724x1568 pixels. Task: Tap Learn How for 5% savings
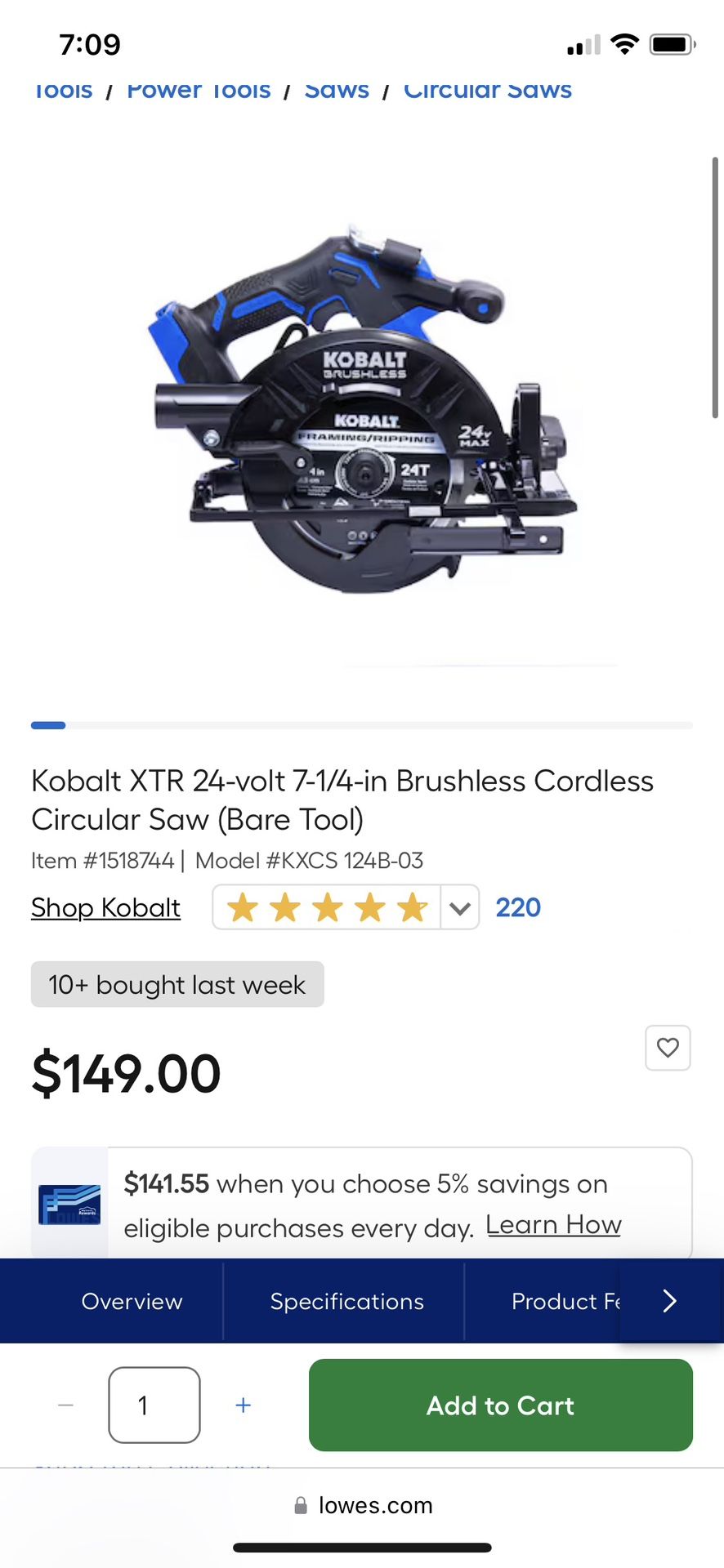(553, 1225)
